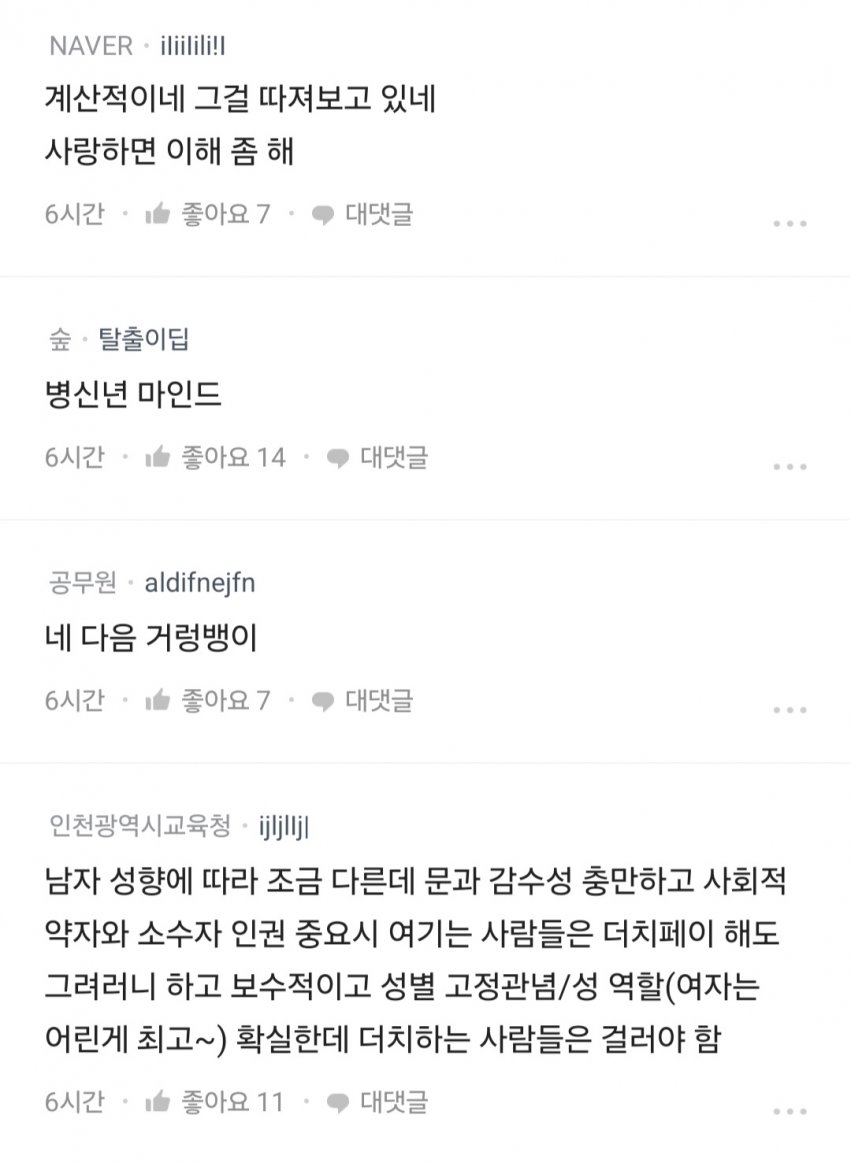The width and height of the screenshot is (850, 1163).
Task: Open more options on aldifnejfn's comment
Action: tap(789, 710)
